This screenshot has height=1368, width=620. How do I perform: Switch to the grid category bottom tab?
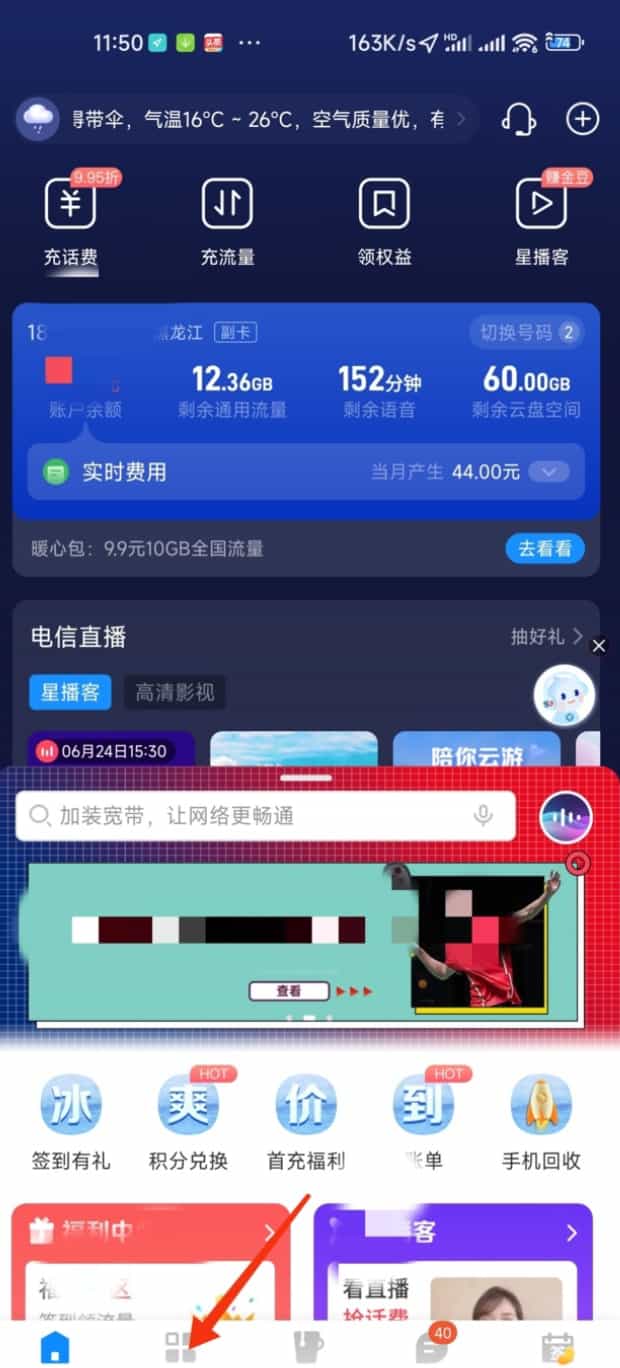pyautogui.click(x=181, y=1346)
